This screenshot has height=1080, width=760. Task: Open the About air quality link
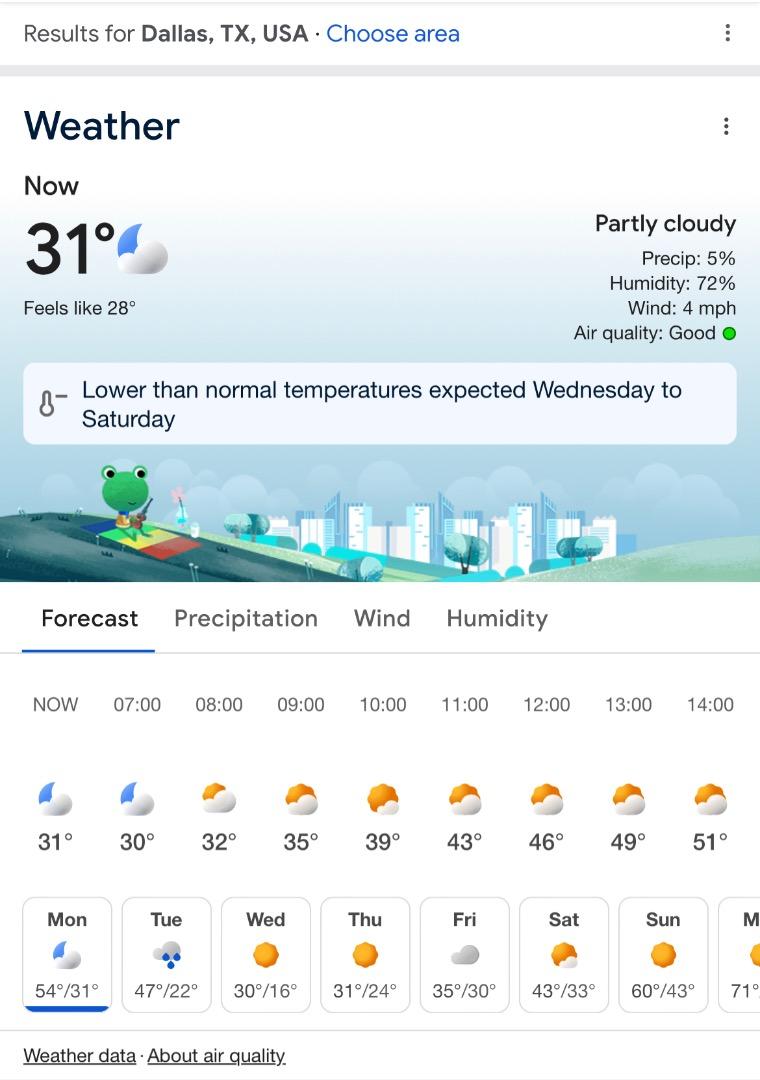[216, 1056]
